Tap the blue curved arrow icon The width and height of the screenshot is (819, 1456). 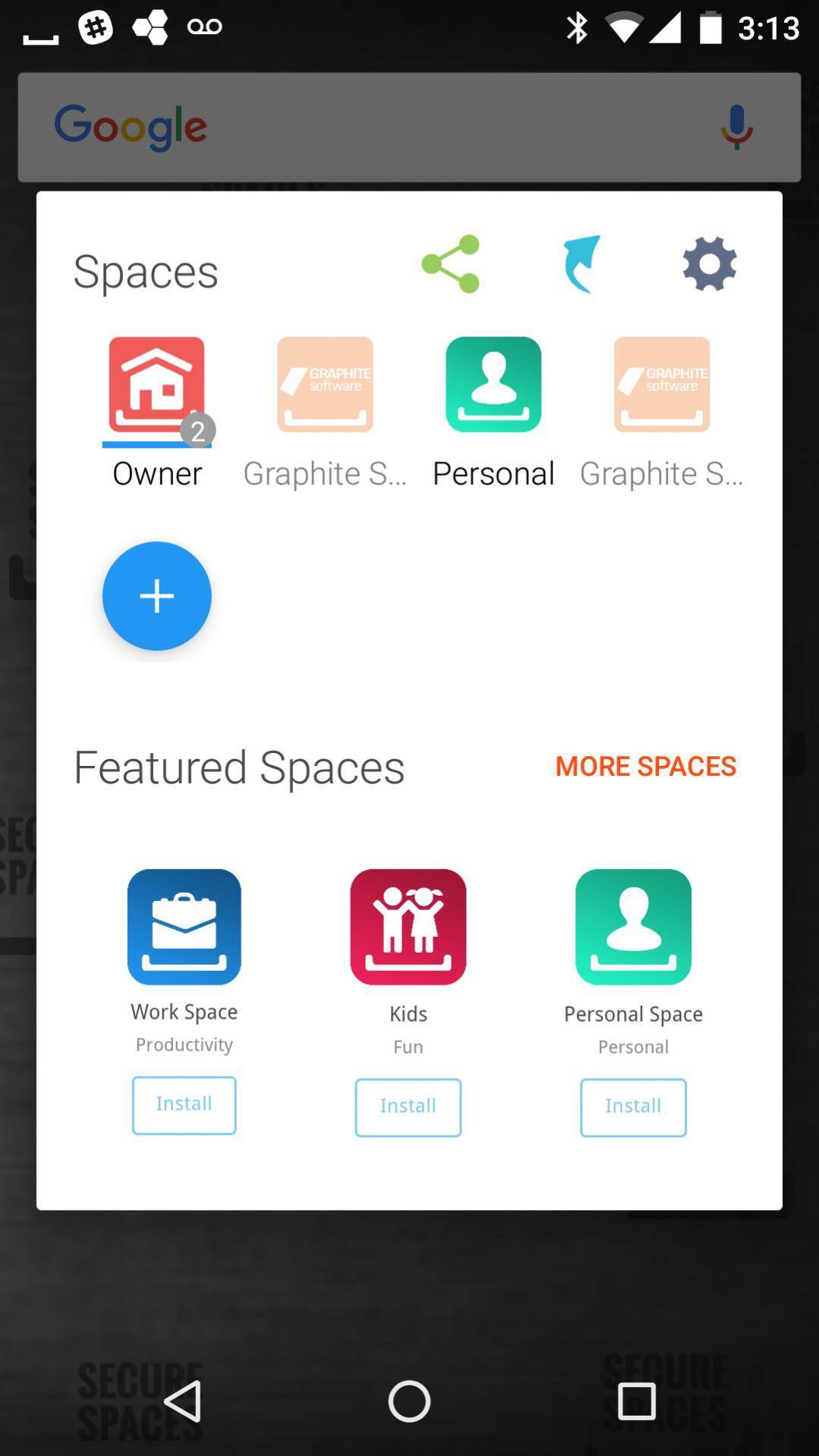[582, 264]
